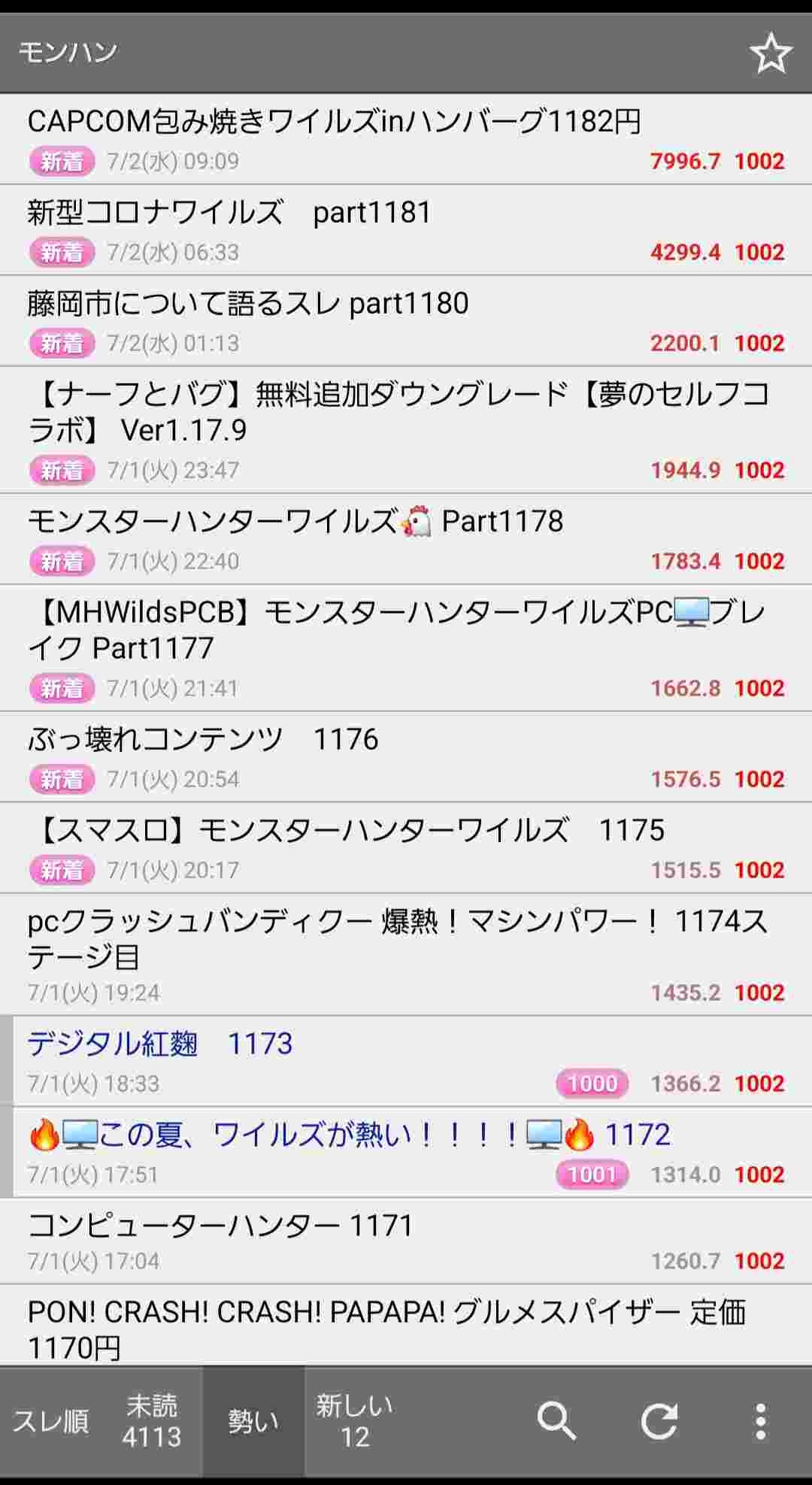Viewport: 812px width, 1485px height.
Task: Favorite the モンハン board with star
Action: [770, 53]
